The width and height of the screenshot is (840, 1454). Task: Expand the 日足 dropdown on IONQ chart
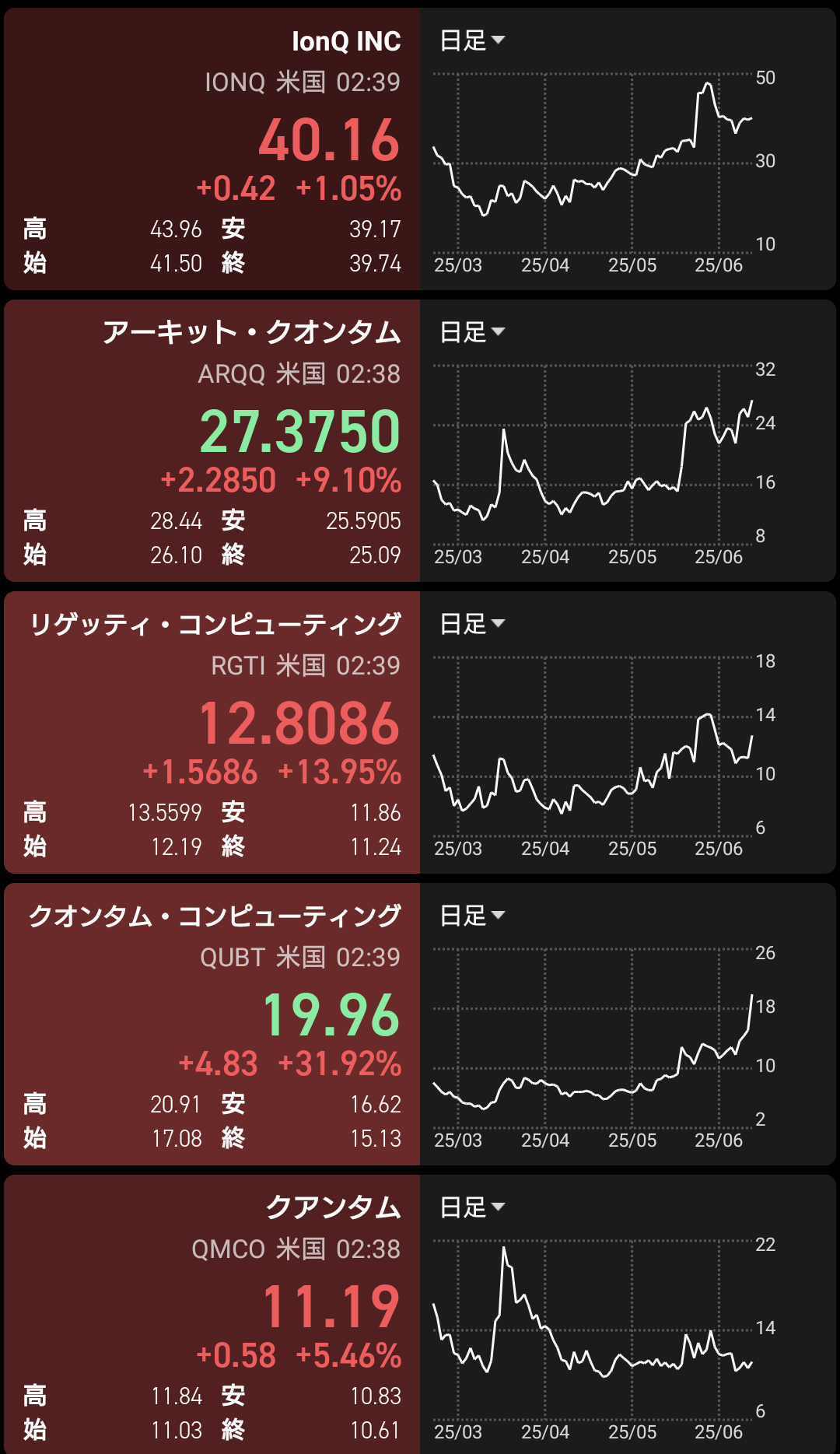(x=472, y=40)
